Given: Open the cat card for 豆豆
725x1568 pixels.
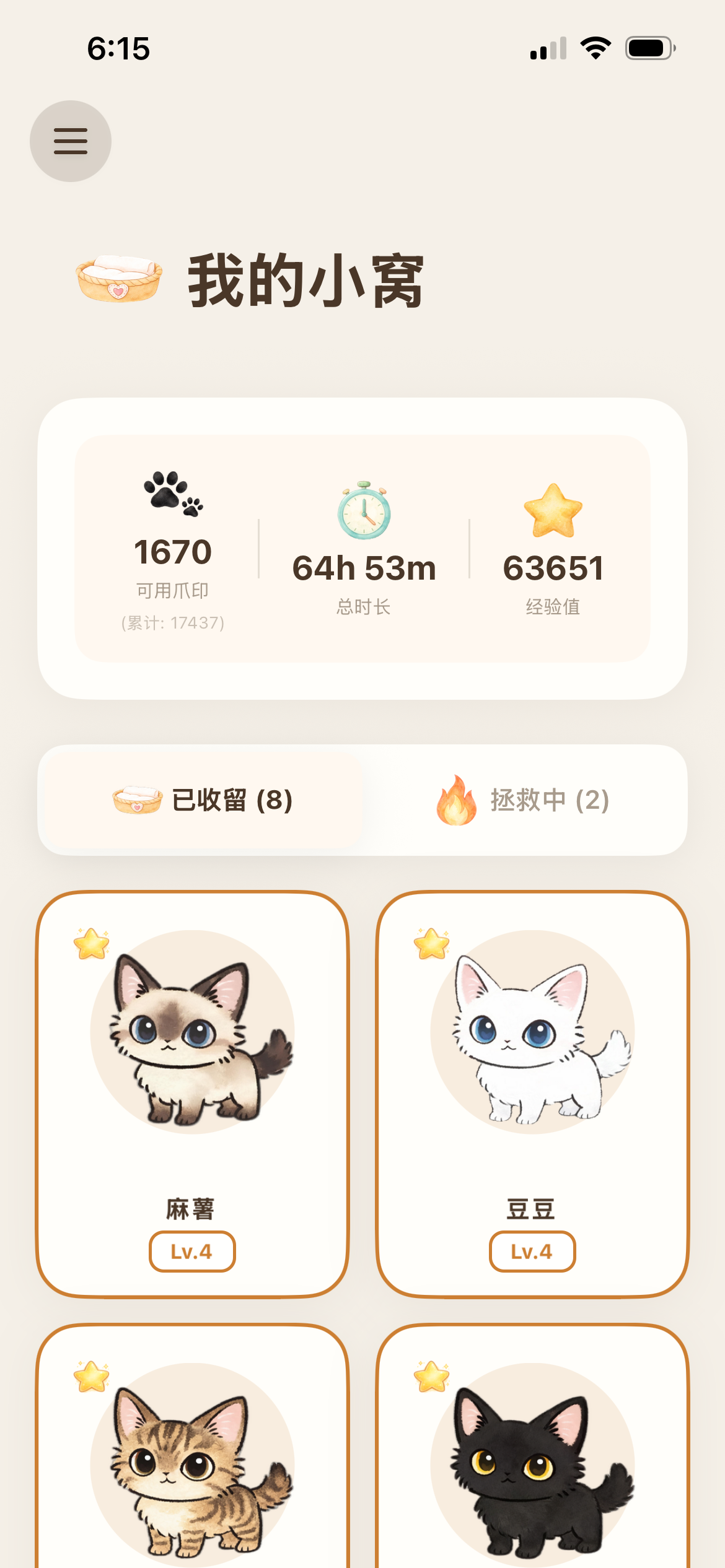Looking at the screenshot, I should pos(532,1093).
